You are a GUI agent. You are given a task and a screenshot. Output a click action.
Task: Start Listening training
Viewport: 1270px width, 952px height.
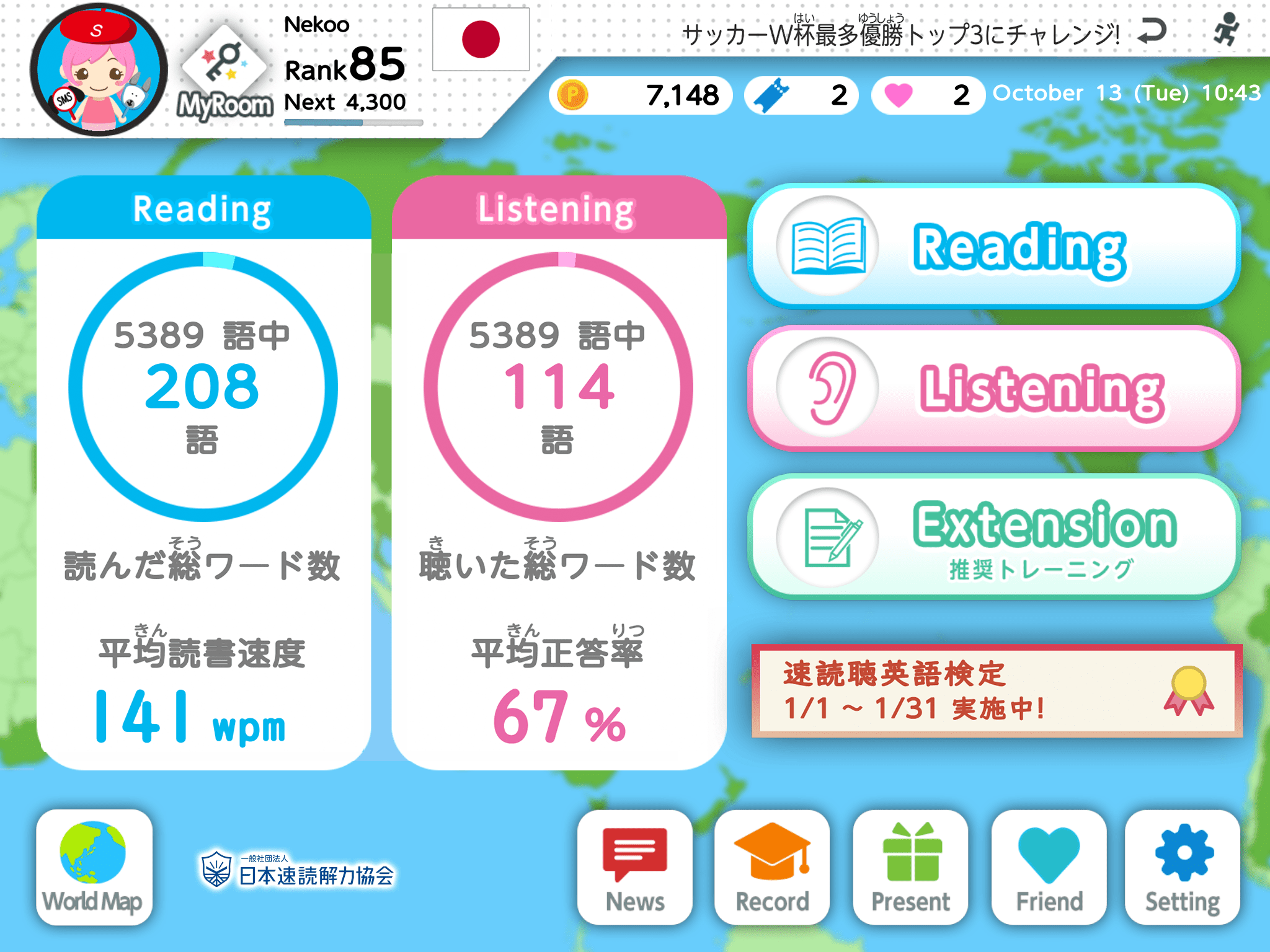(x=994, y=388)
